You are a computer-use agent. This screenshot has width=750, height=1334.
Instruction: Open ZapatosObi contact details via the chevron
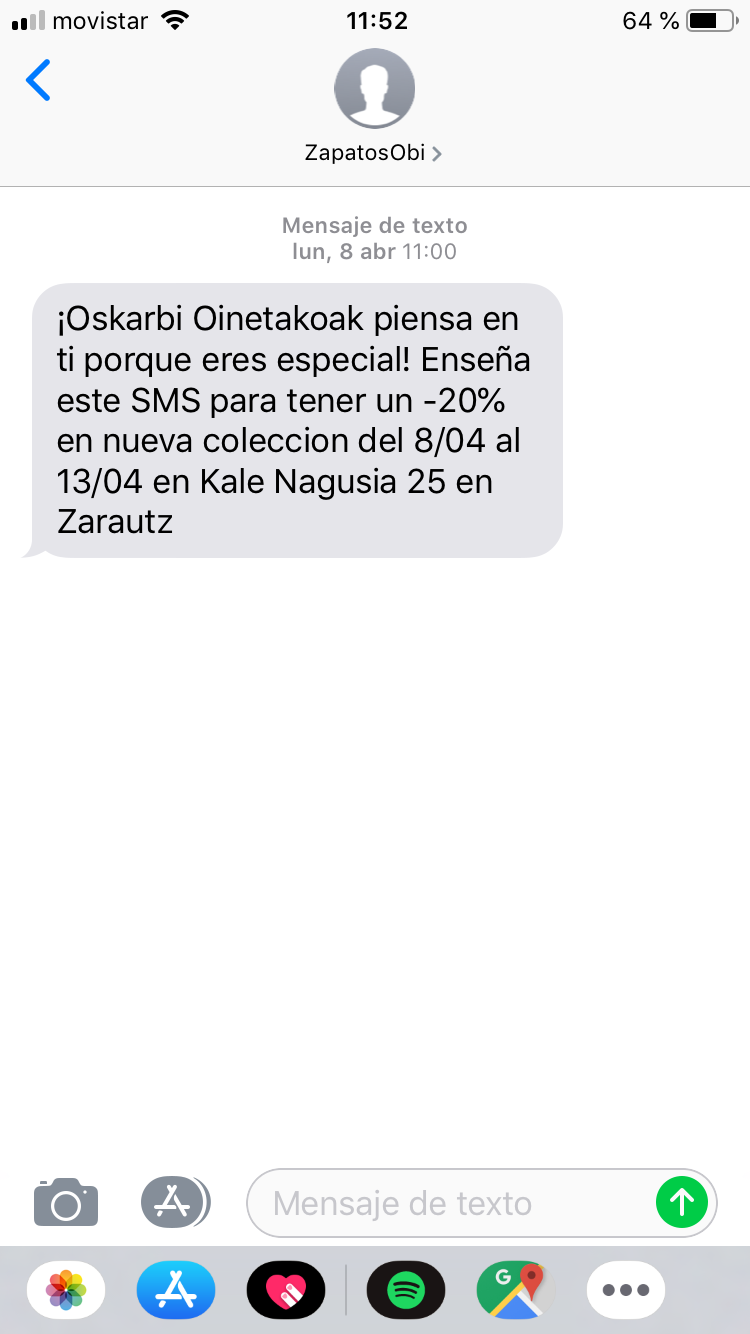[437, 154]
